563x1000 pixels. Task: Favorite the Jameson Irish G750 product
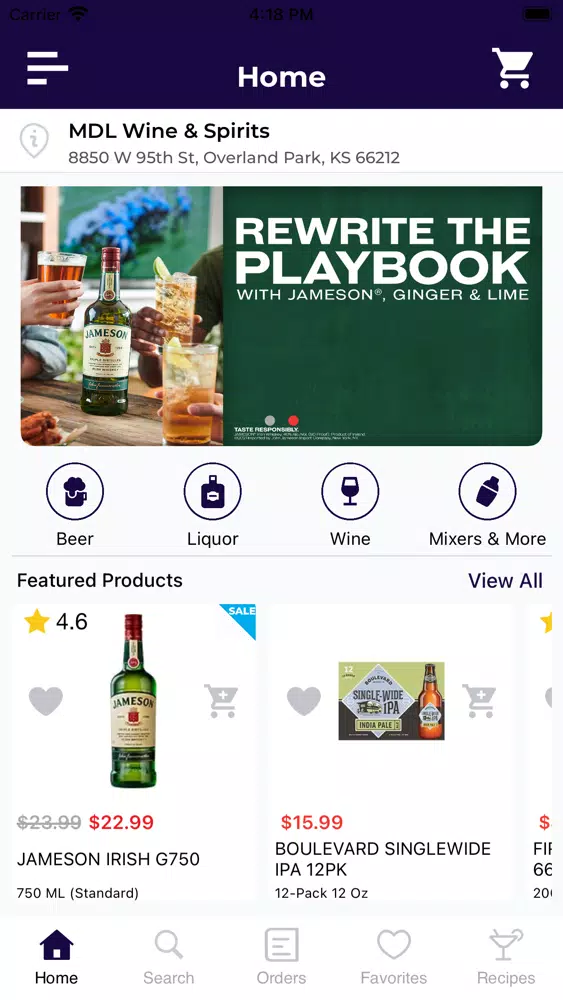pyautogui.click(x=46, y=701)
